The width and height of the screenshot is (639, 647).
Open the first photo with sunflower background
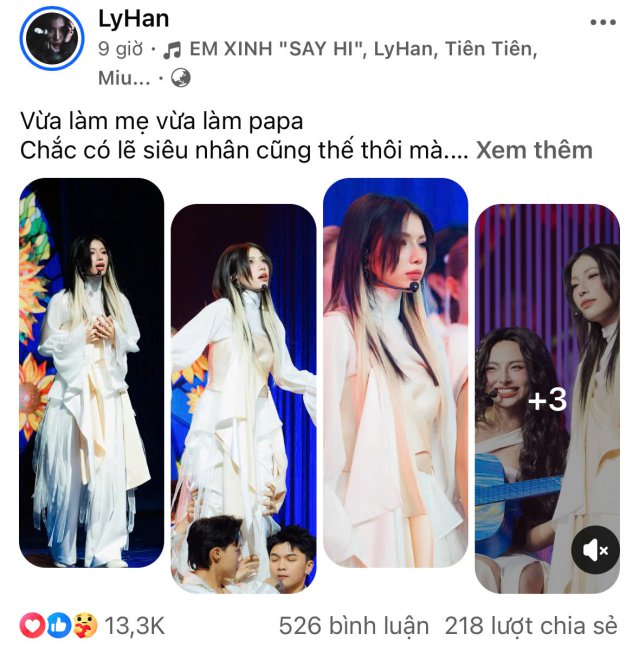(91, 372)
